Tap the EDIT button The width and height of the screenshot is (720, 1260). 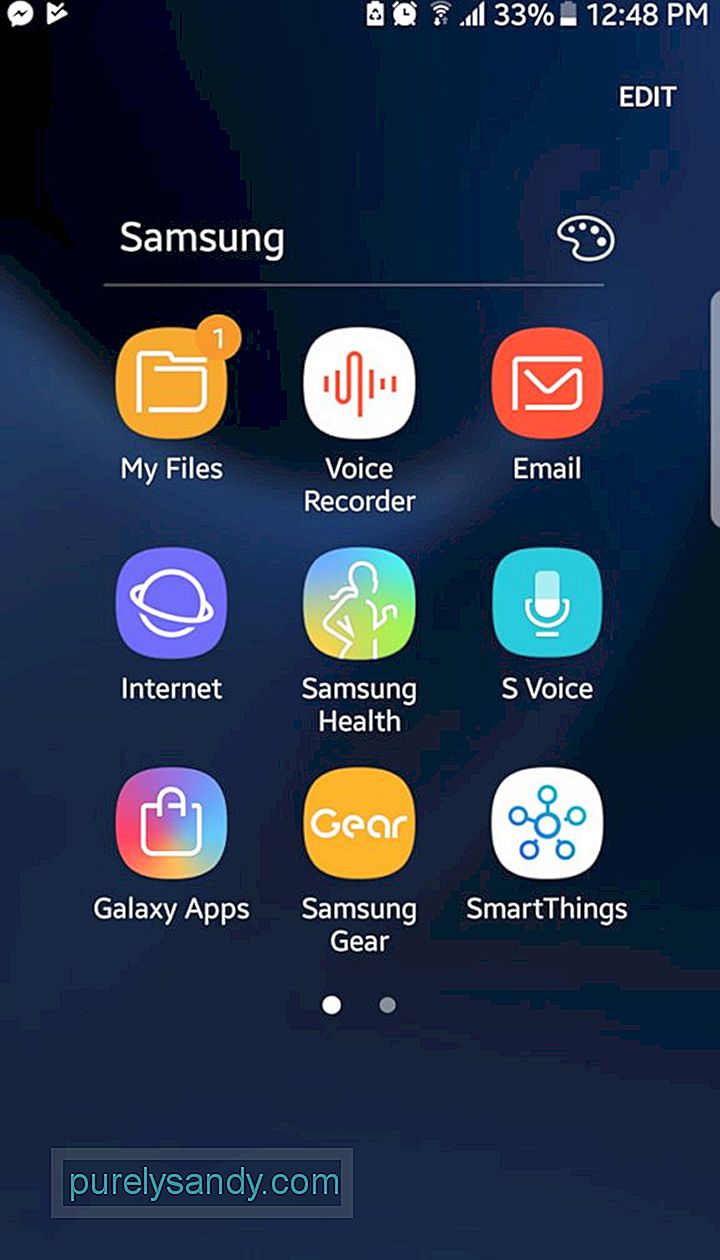coord(647,97)
